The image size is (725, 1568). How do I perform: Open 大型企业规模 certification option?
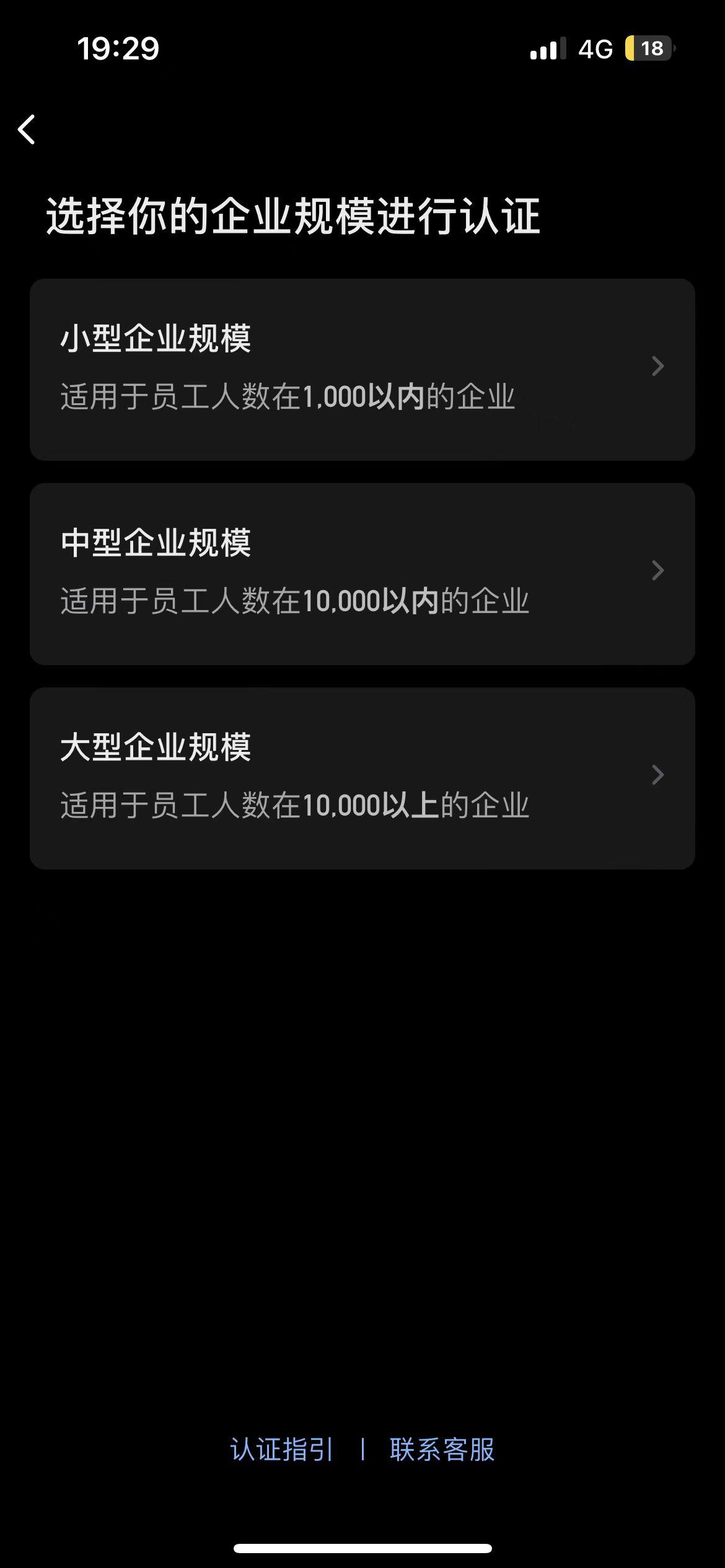click(x=362, y=778)
